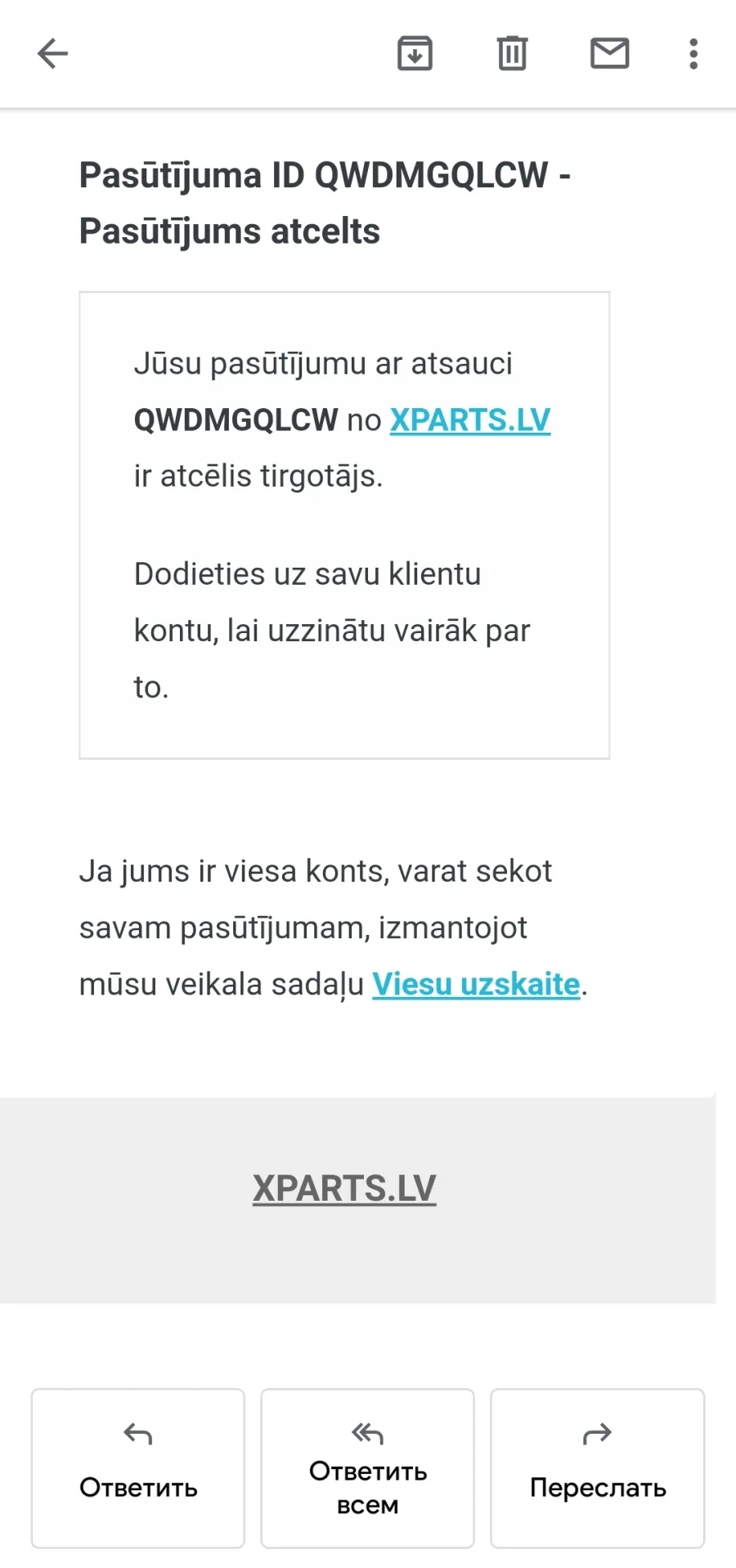This screenshot has height=1568, width=736.
Task: Open the blue XPARTS.LV link
Action: [470, 420]
